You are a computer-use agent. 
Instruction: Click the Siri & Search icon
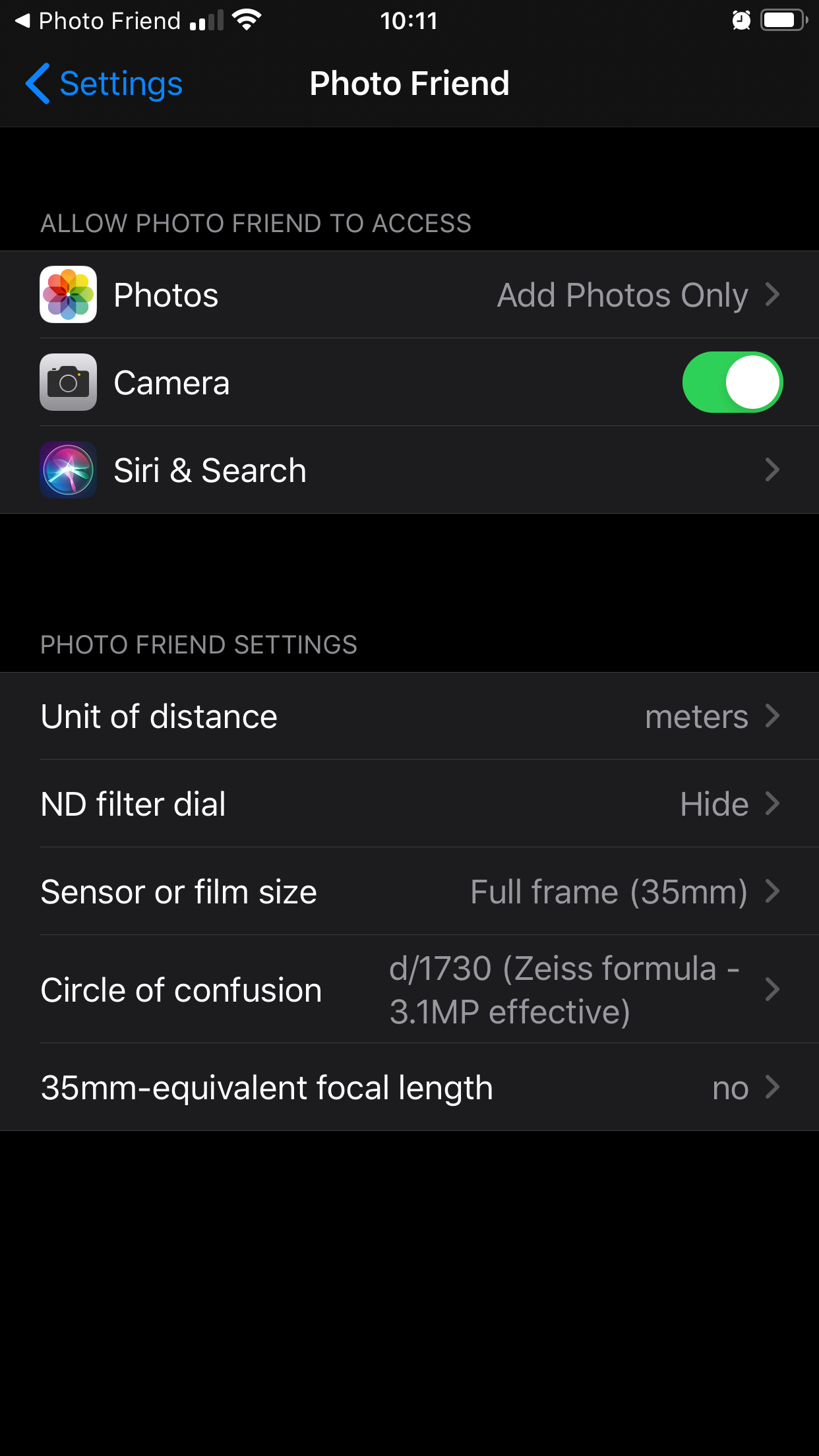pyautogui.click(x=68, y=470)
